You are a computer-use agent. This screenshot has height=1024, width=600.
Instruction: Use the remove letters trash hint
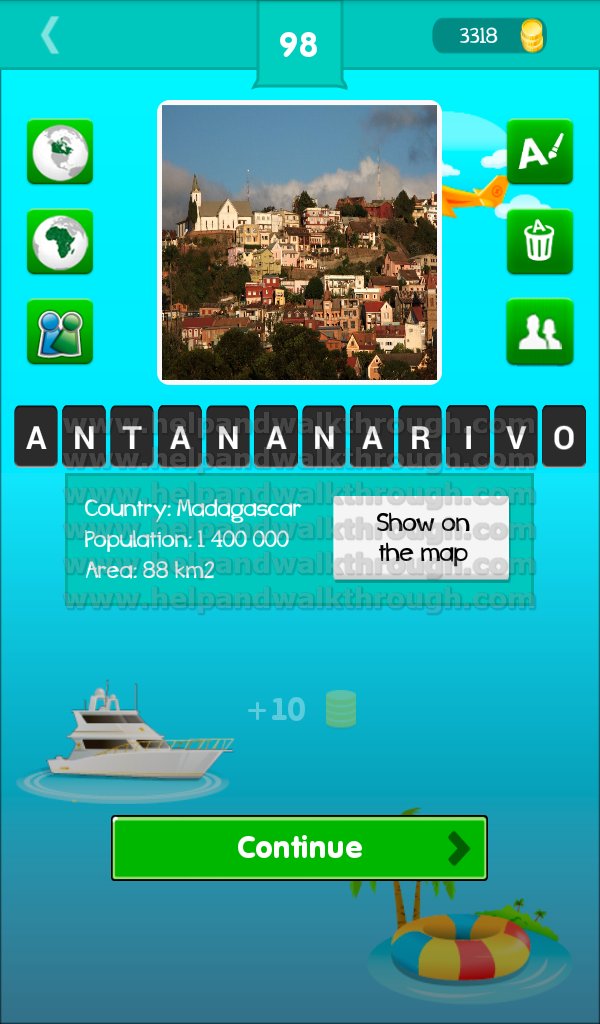pos(540,242)
